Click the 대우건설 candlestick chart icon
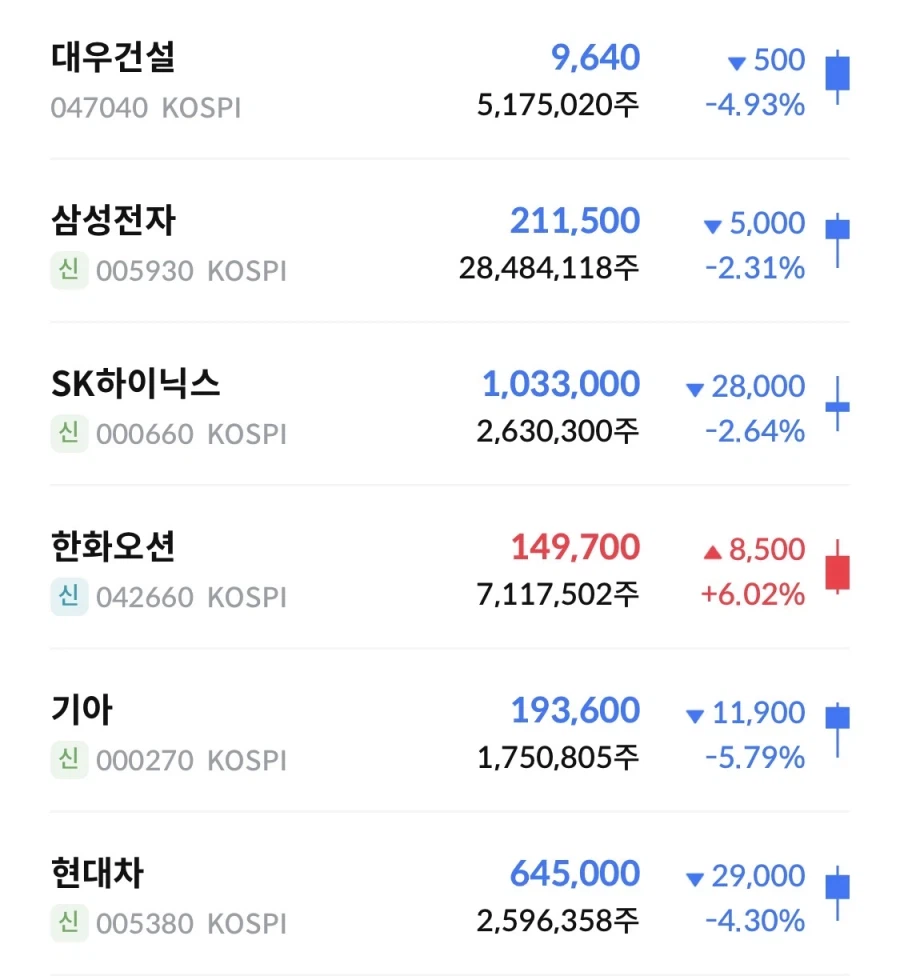The height and width of the screenshot is (980, 900). (x=836, y=78)
